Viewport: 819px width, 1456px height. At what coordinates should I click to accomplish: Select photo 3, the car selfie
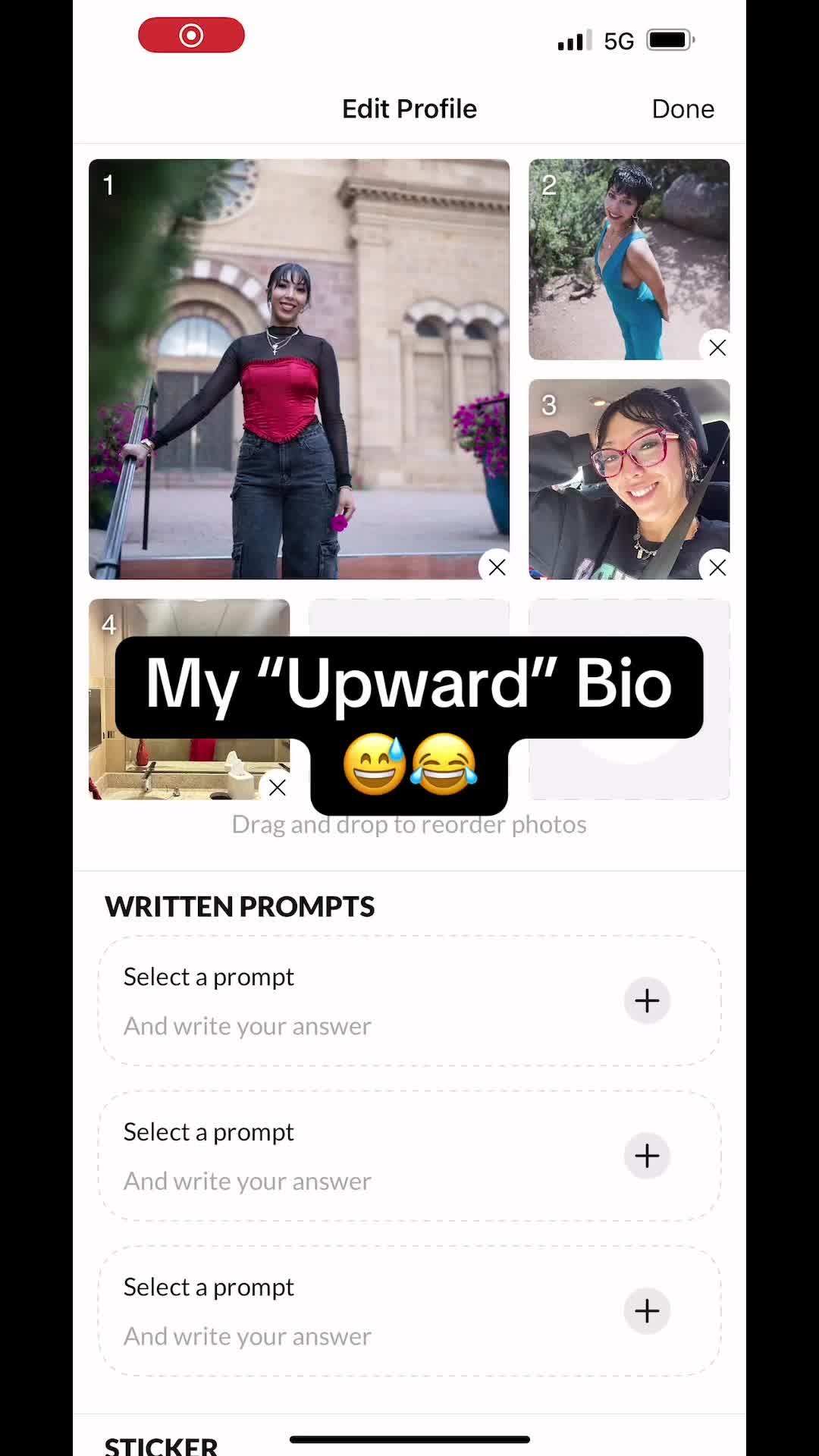click(629, 479)
